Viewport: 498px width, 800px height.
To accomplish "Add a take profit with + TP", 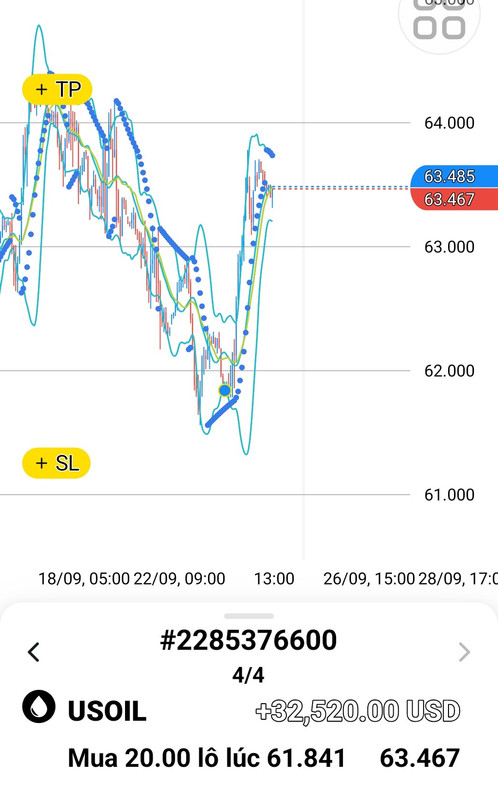I will (x=57, y=90).
